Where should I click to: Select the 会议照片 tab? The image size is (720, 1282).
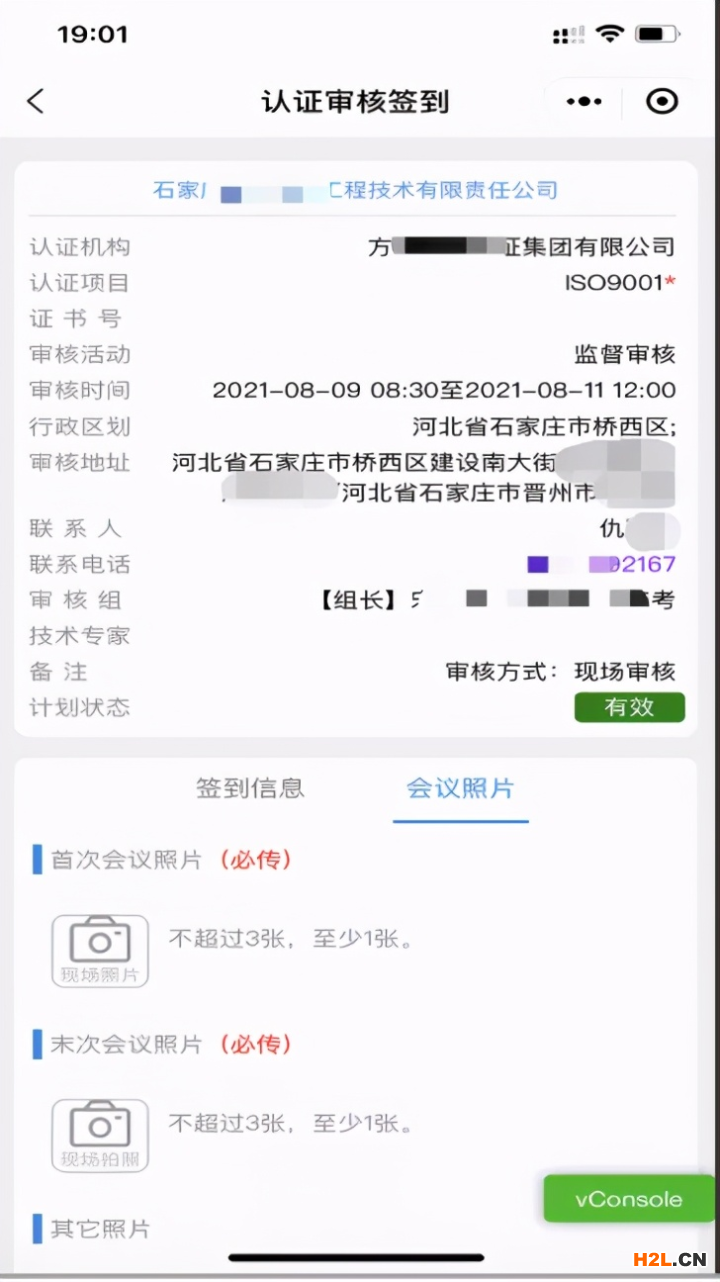460,788
